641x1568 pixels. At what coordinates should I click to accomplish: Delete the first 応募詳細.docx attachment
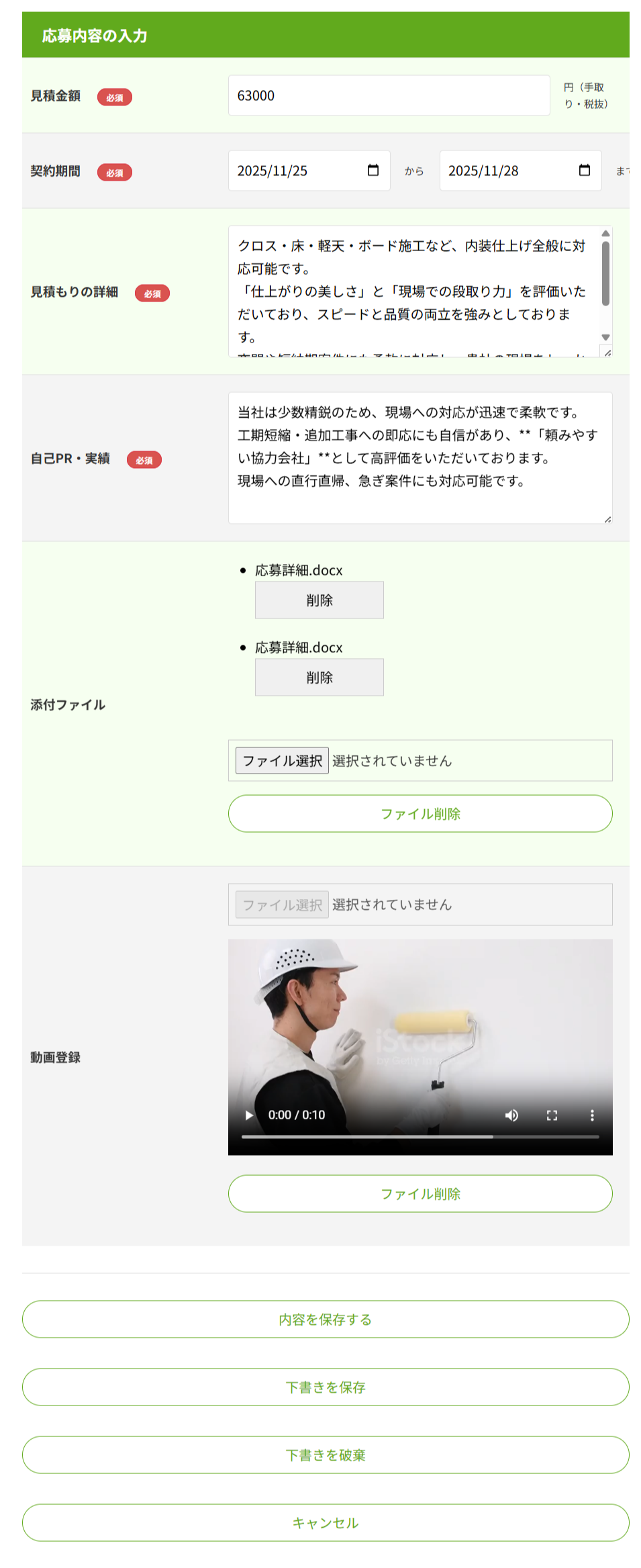[x=319, y=600]
